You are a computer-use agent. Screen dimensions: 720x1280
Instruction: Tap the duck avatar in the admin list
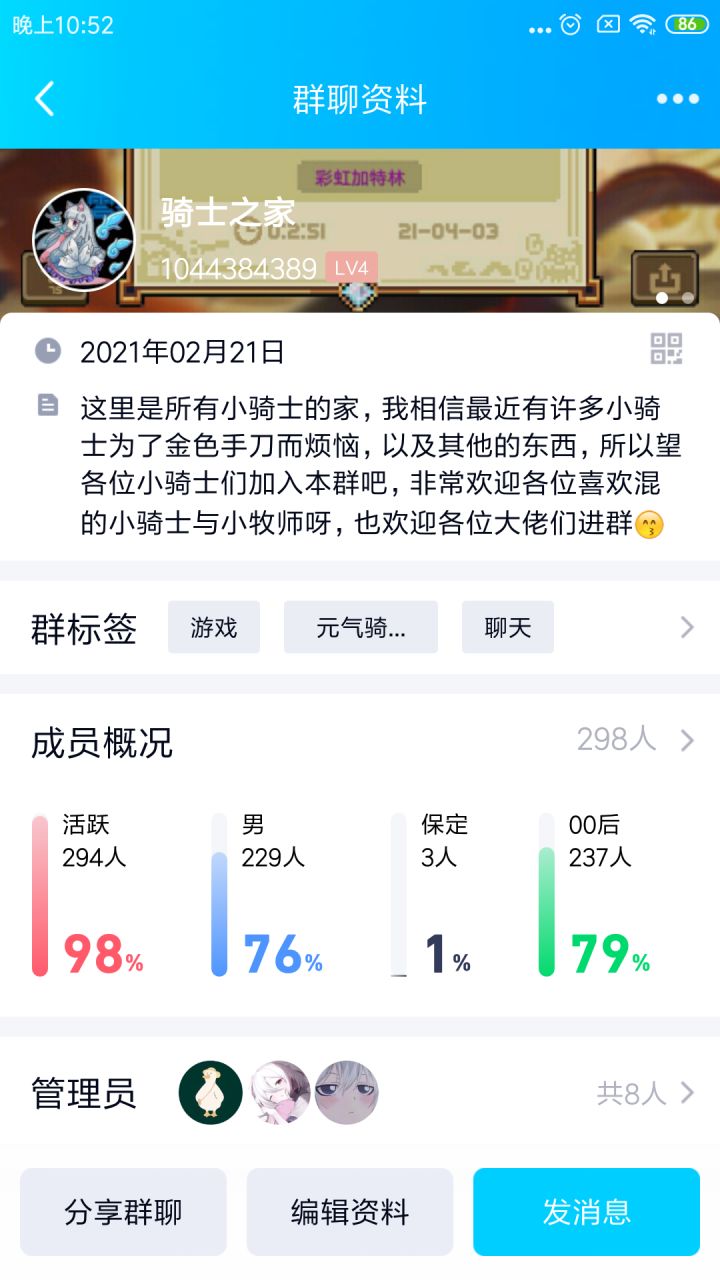point(208,1092)
